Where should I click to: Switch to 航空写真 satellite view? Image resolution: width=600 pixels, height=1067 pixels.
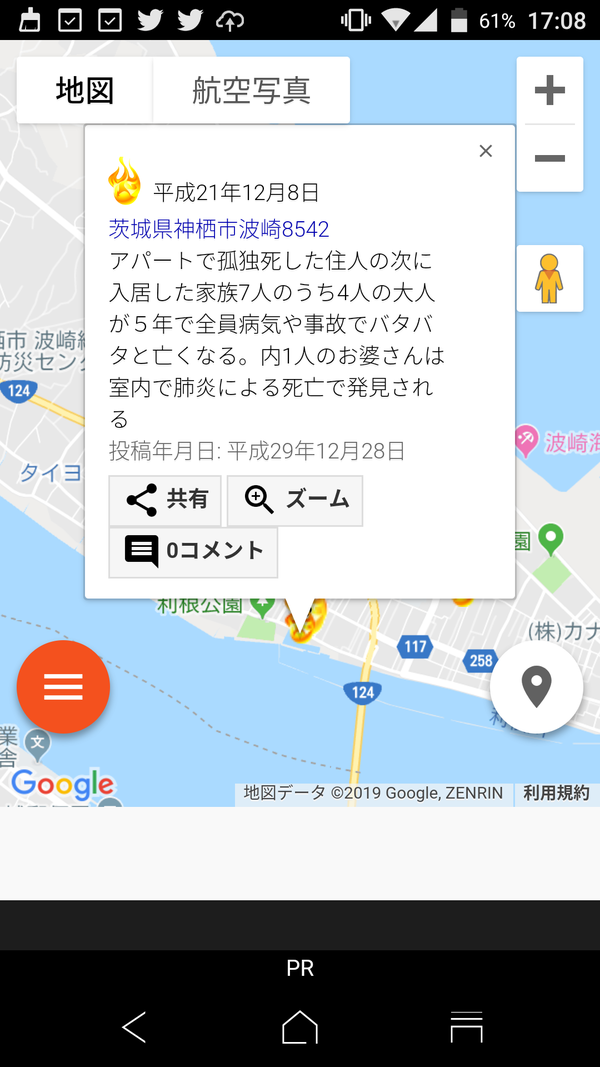pyautogui.click(x=251, y=91)
